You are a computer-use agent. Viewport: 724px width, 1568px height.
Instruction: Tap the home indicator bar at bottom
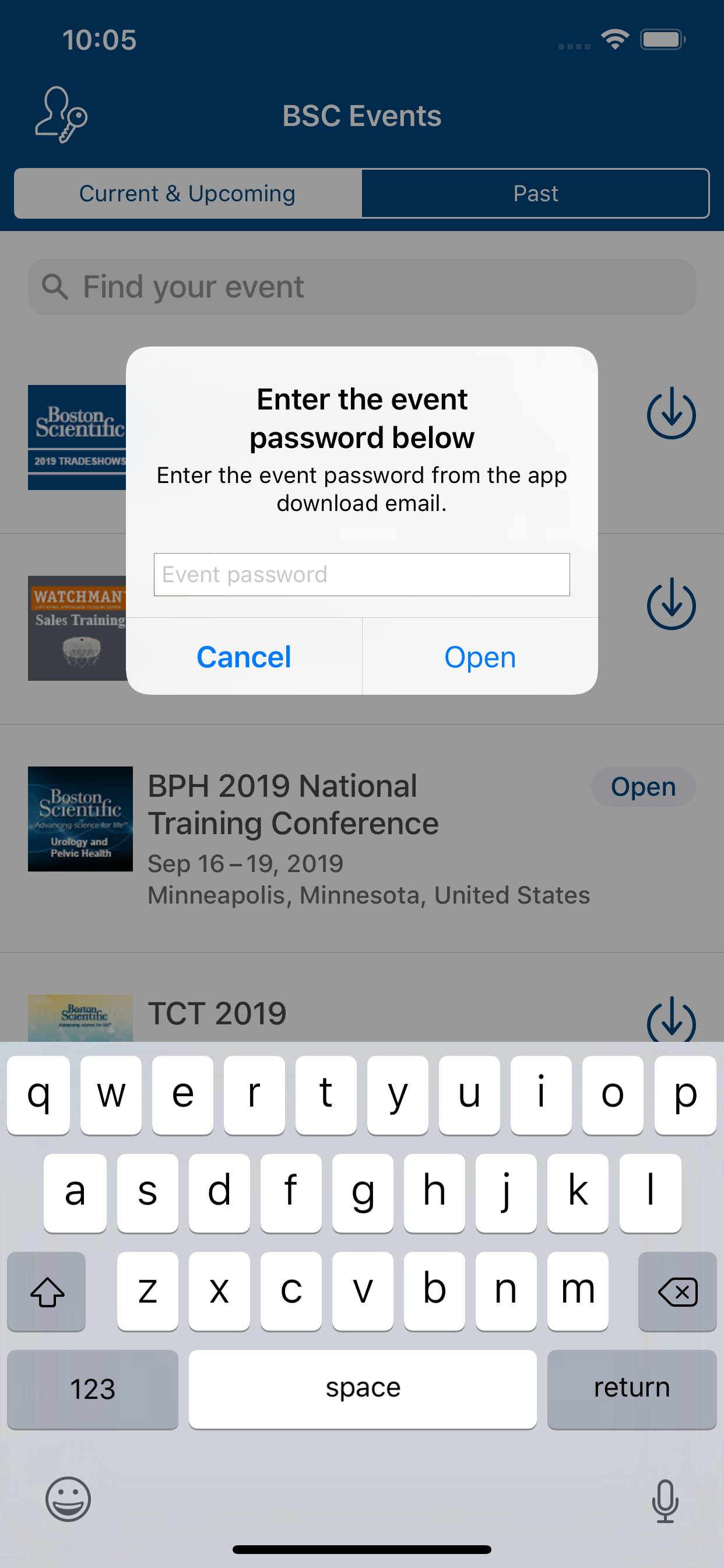(362, 1549)
